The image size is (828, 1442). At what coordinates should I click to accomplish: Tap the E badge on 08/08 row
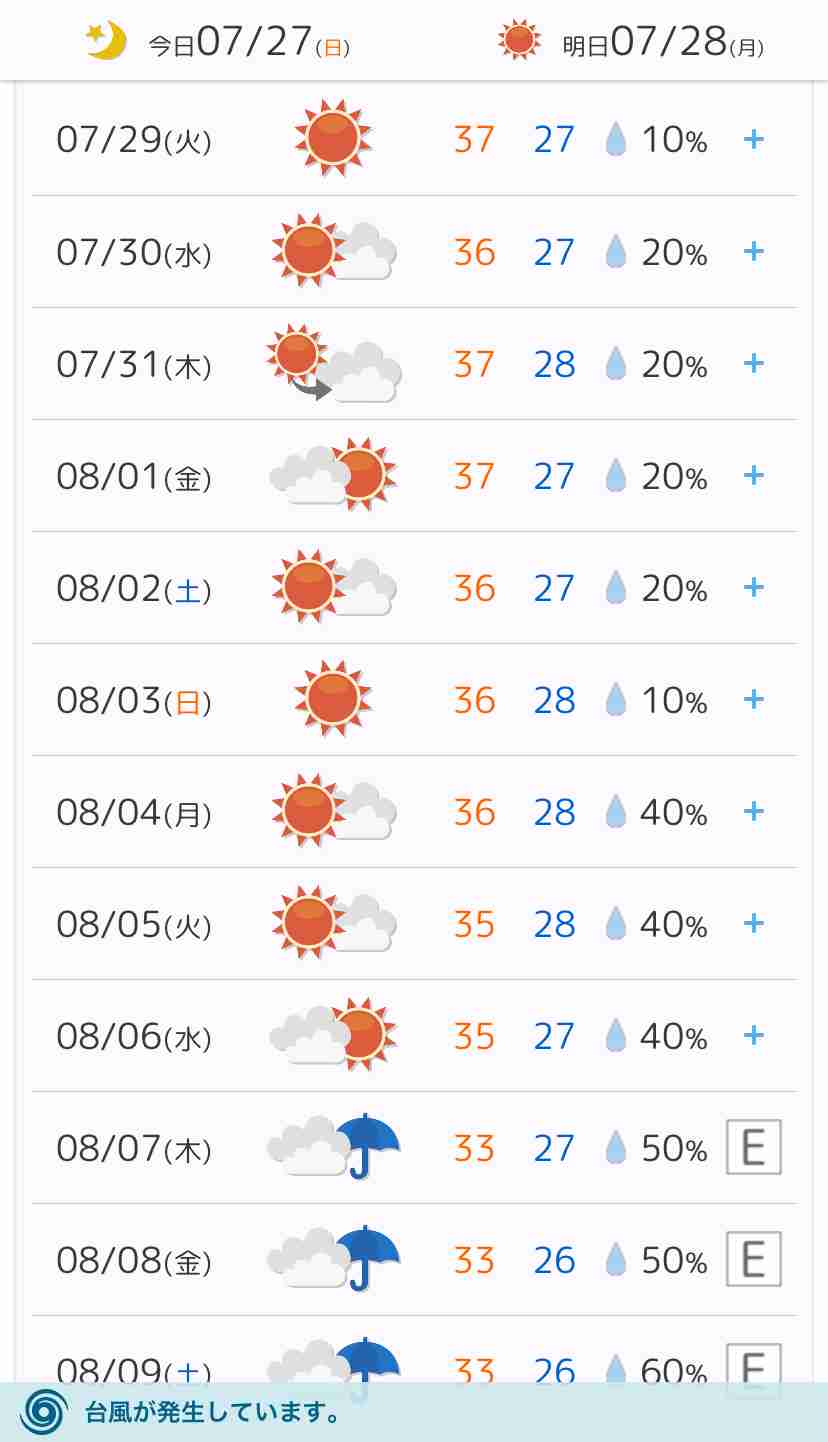click(753, 1259)
